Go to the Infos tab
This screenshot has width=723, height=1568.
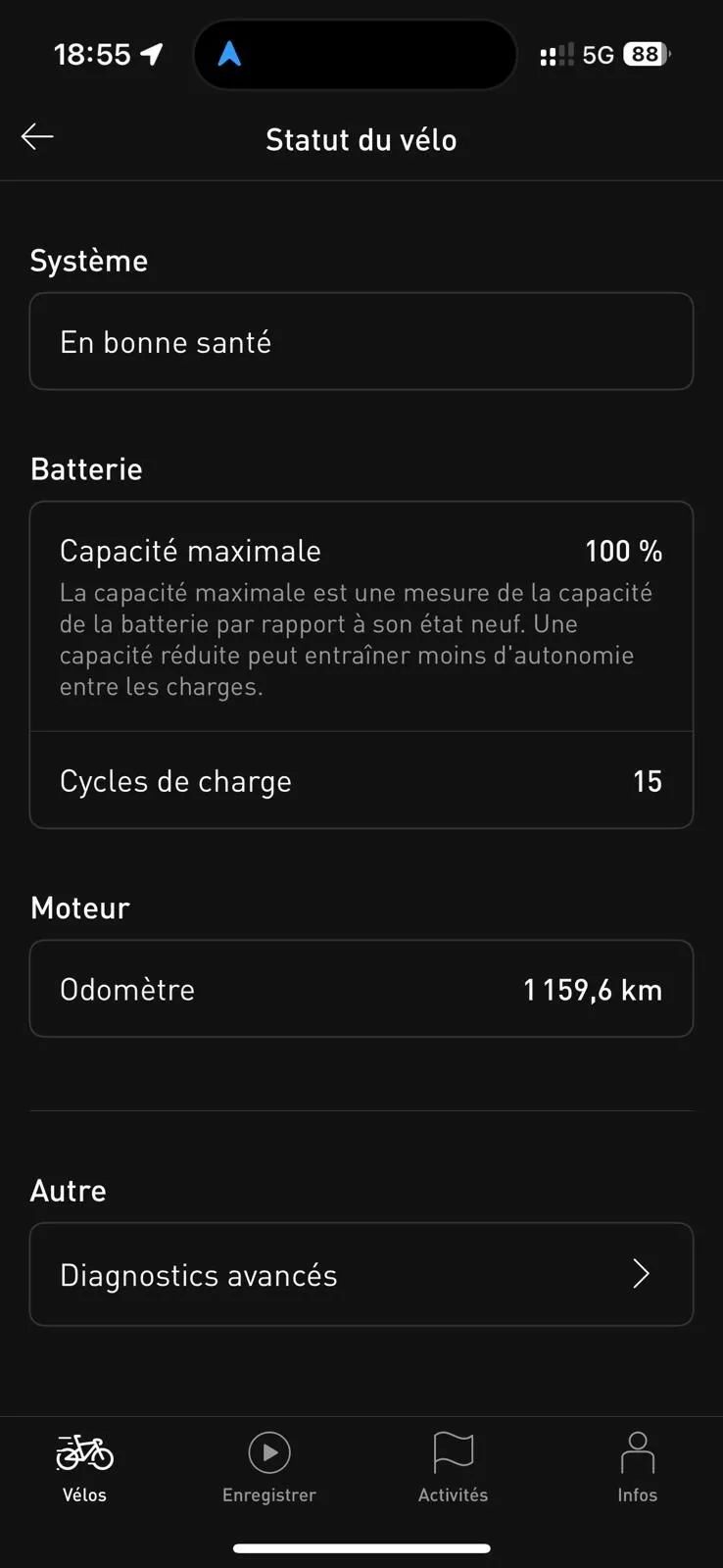637,1467
